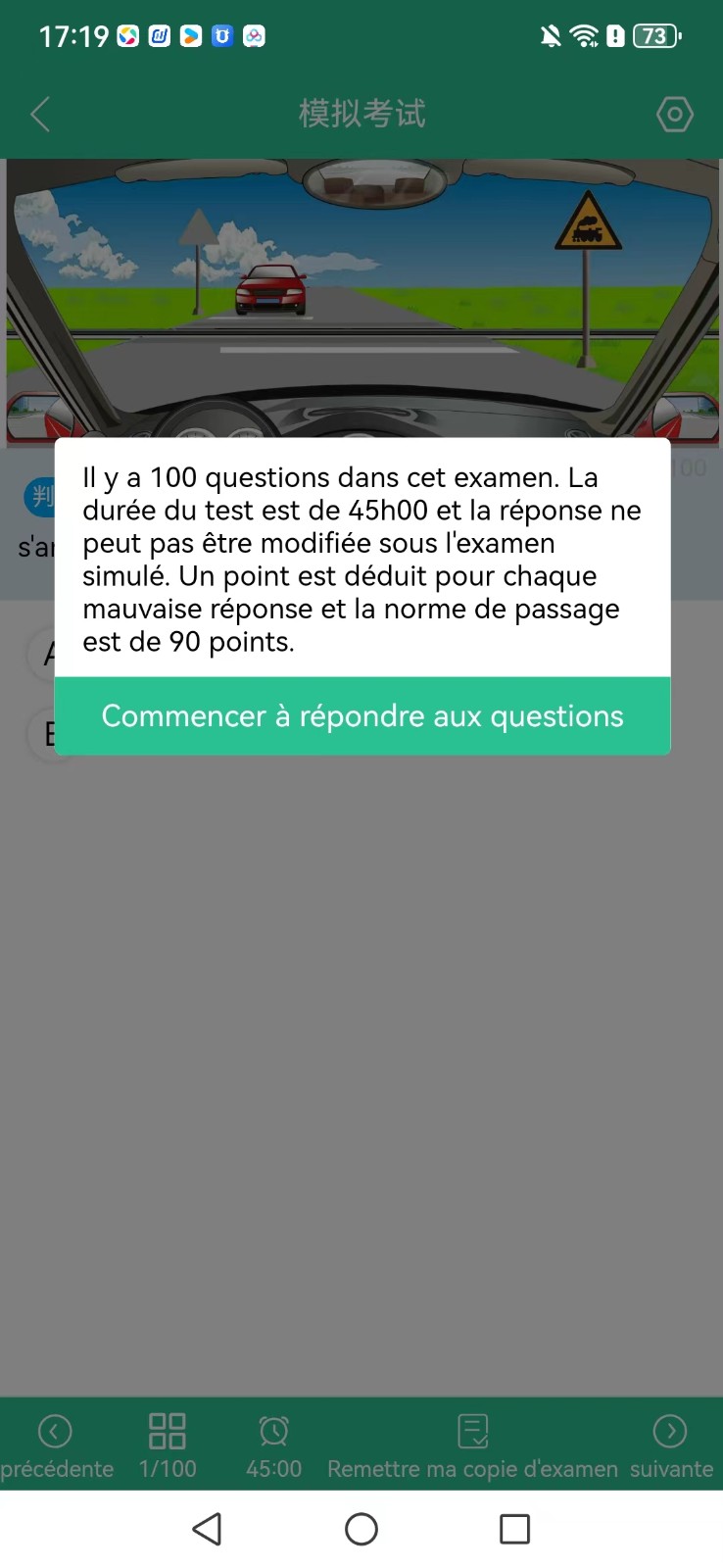The image size is (723, 1568).
Task: Go back using the top-left arrow
Action: pyautogui.click(x=41, y=115)
